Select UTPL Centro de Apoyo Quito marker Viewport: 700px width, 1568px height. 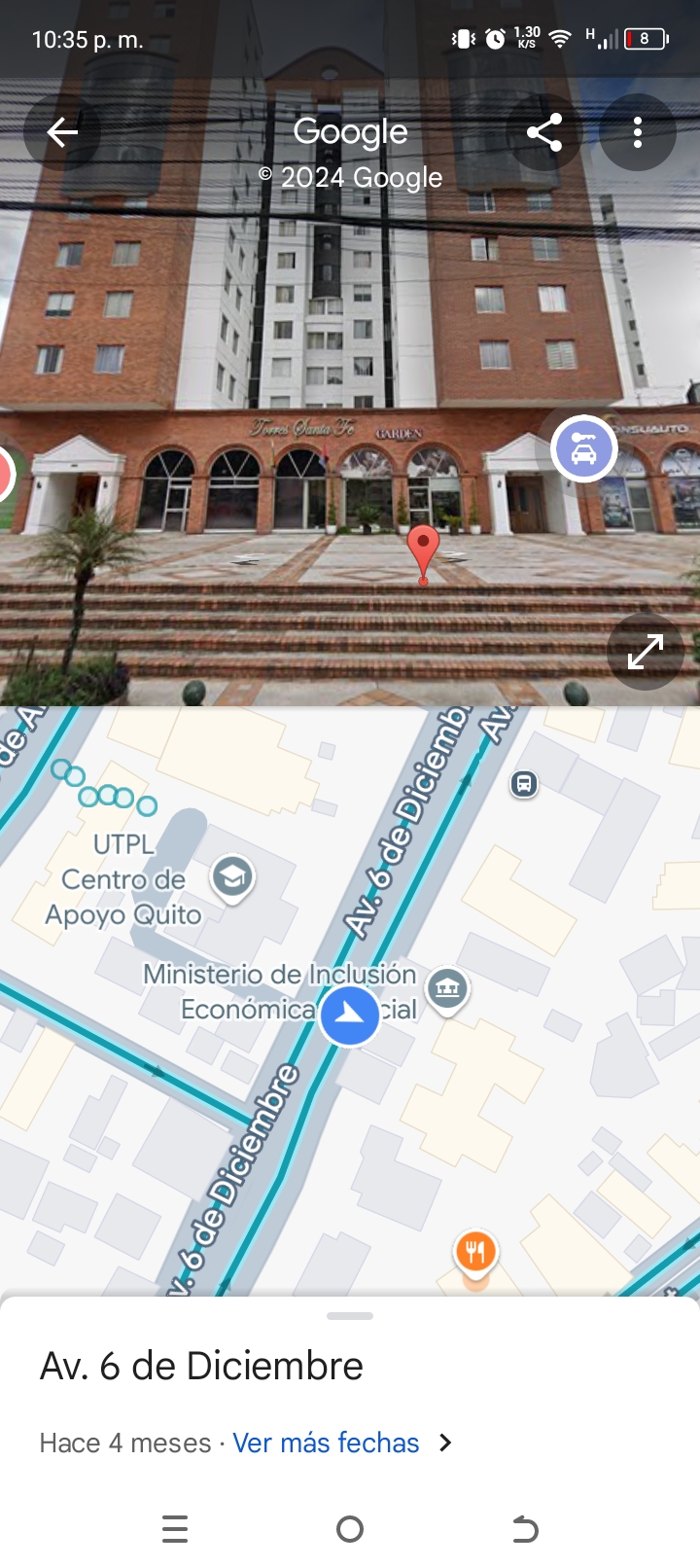click(x=232, y=878)
